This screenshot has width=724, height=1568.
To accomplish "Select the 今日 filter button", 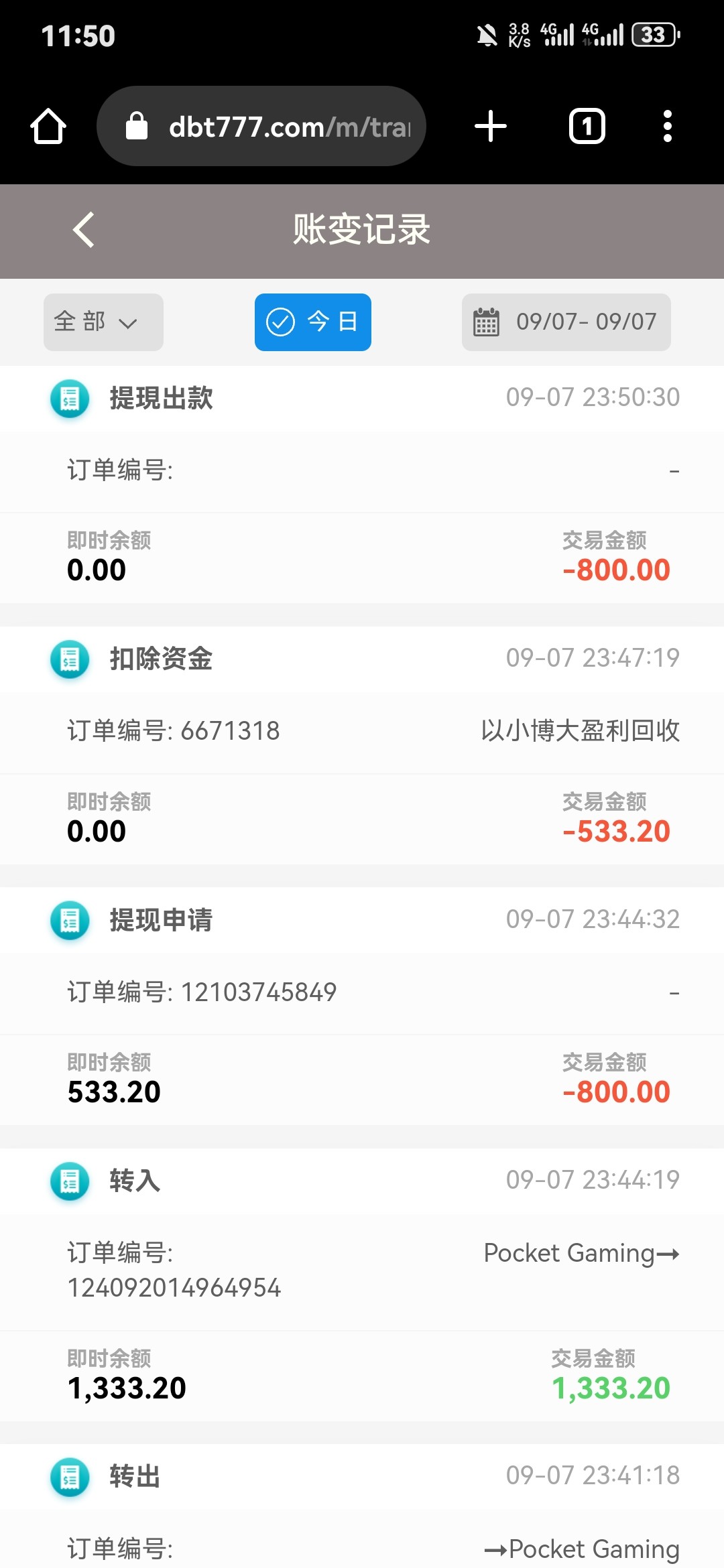I will pyautogui.click(x=312, y=322).
